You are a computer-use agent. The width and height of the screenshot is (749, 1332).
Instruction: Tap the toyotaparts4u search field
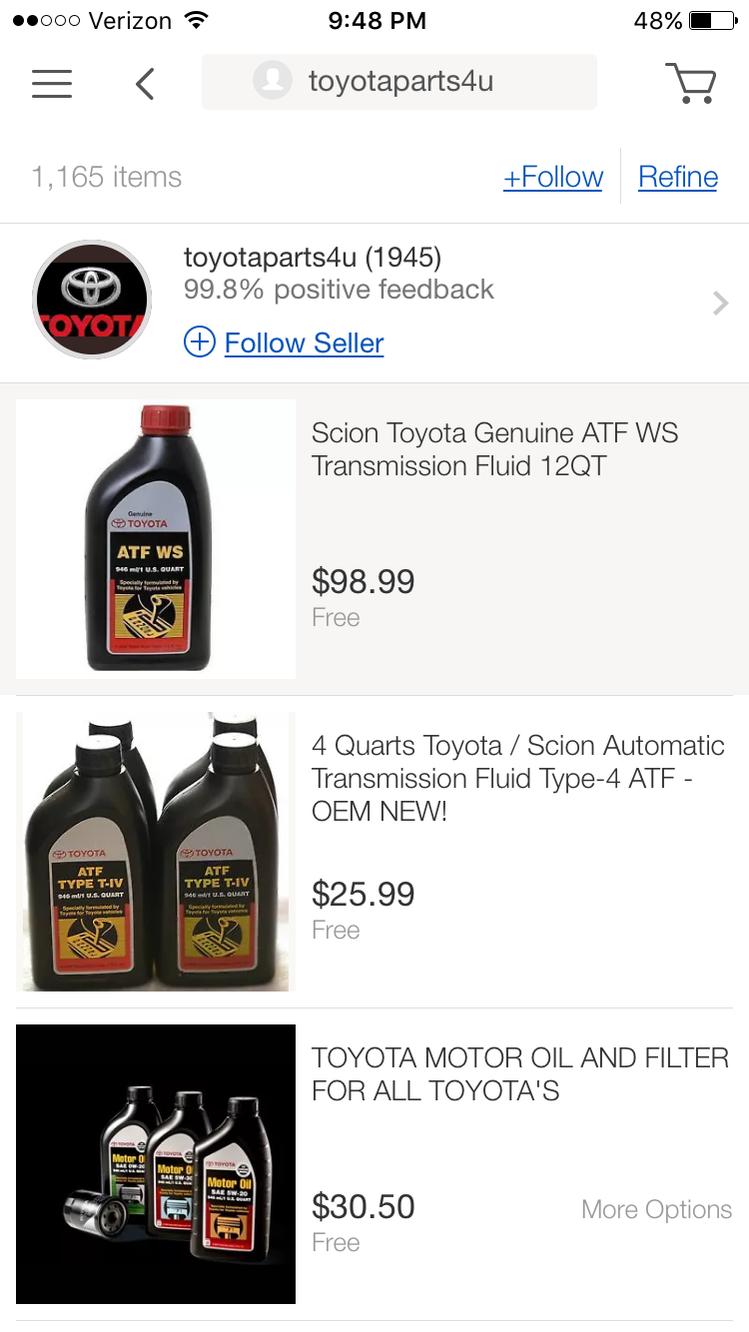[399, 82]
